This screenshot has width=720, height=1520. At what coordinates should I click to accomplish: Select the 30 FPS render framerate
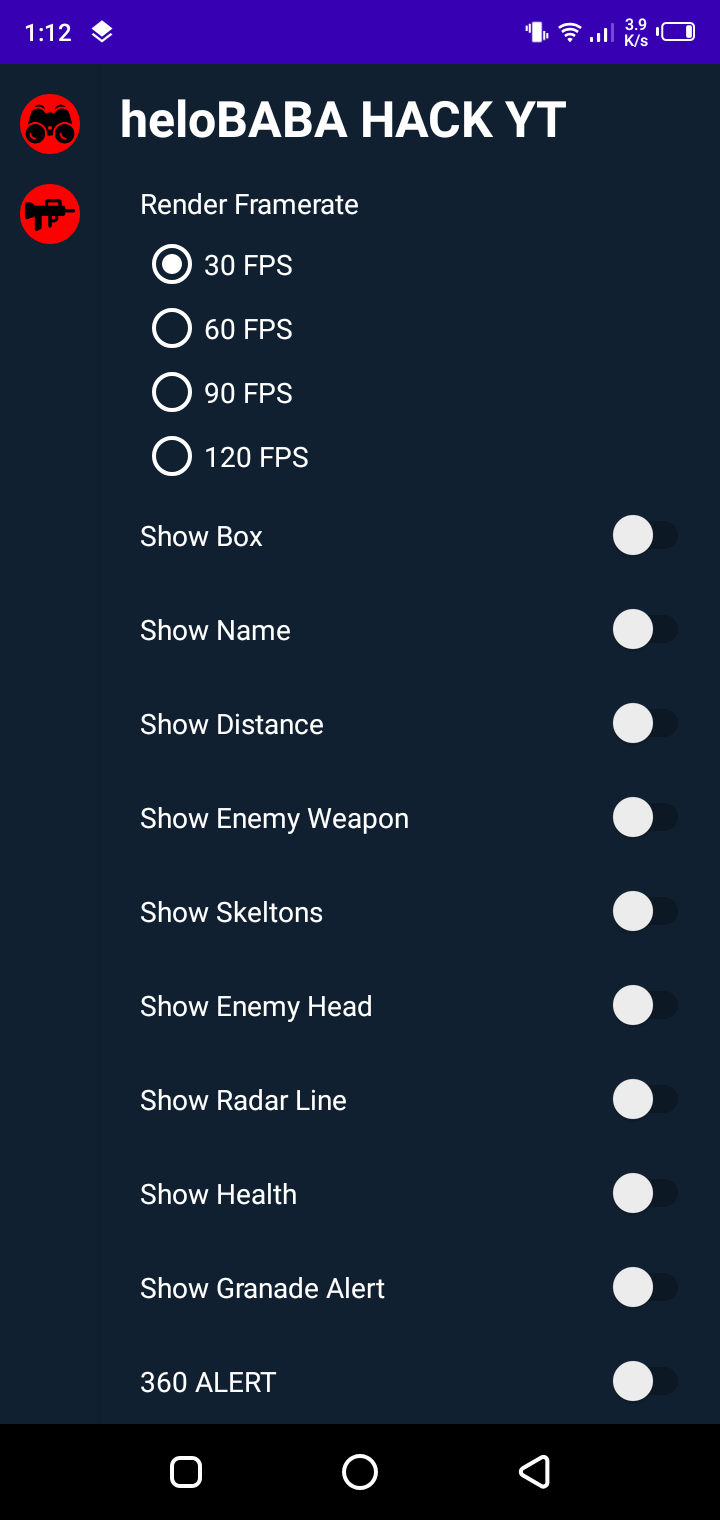pyautogui.click(x=172, y=265)
